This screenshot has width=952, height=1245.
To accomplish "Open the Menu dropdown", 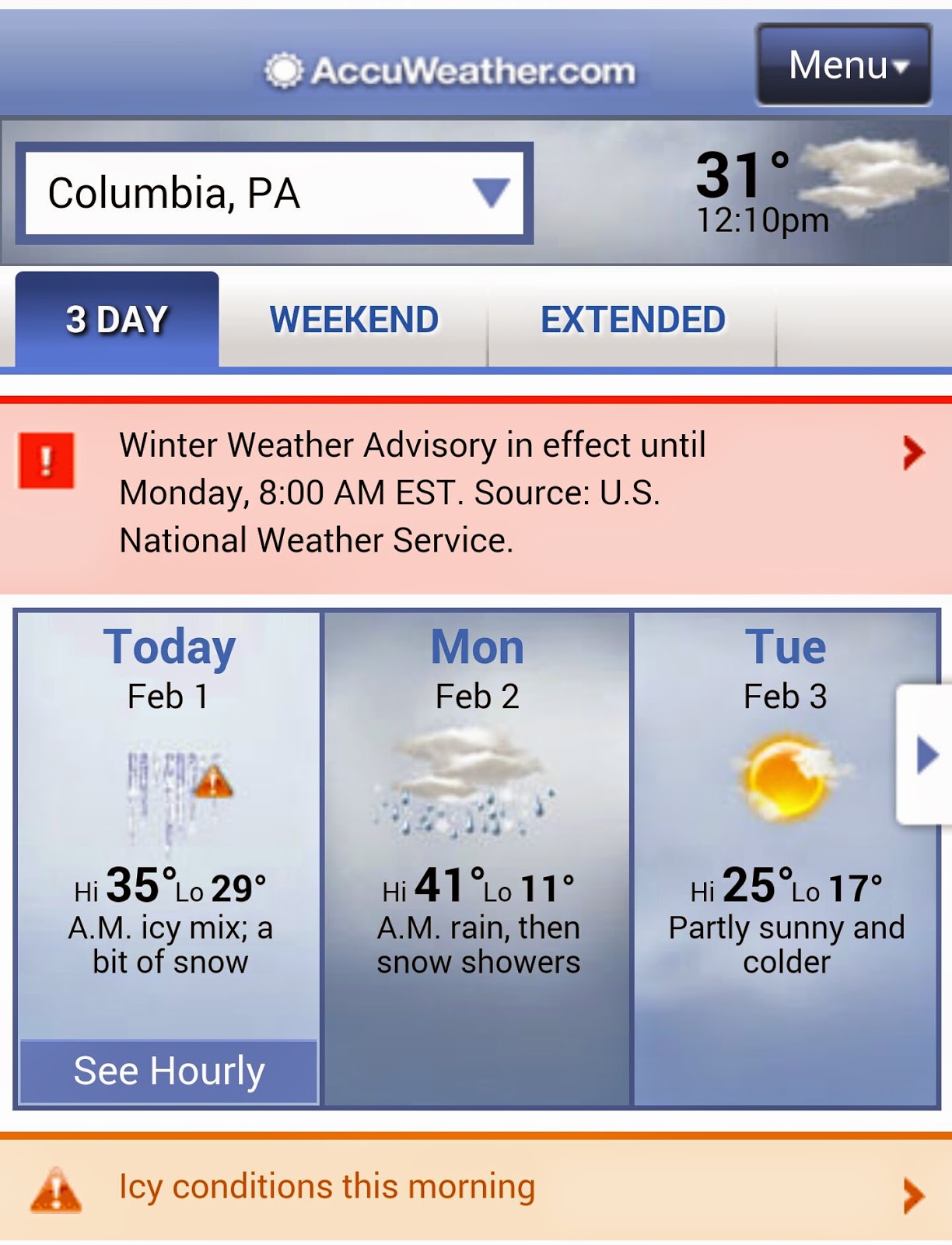I will coord(844,65).
